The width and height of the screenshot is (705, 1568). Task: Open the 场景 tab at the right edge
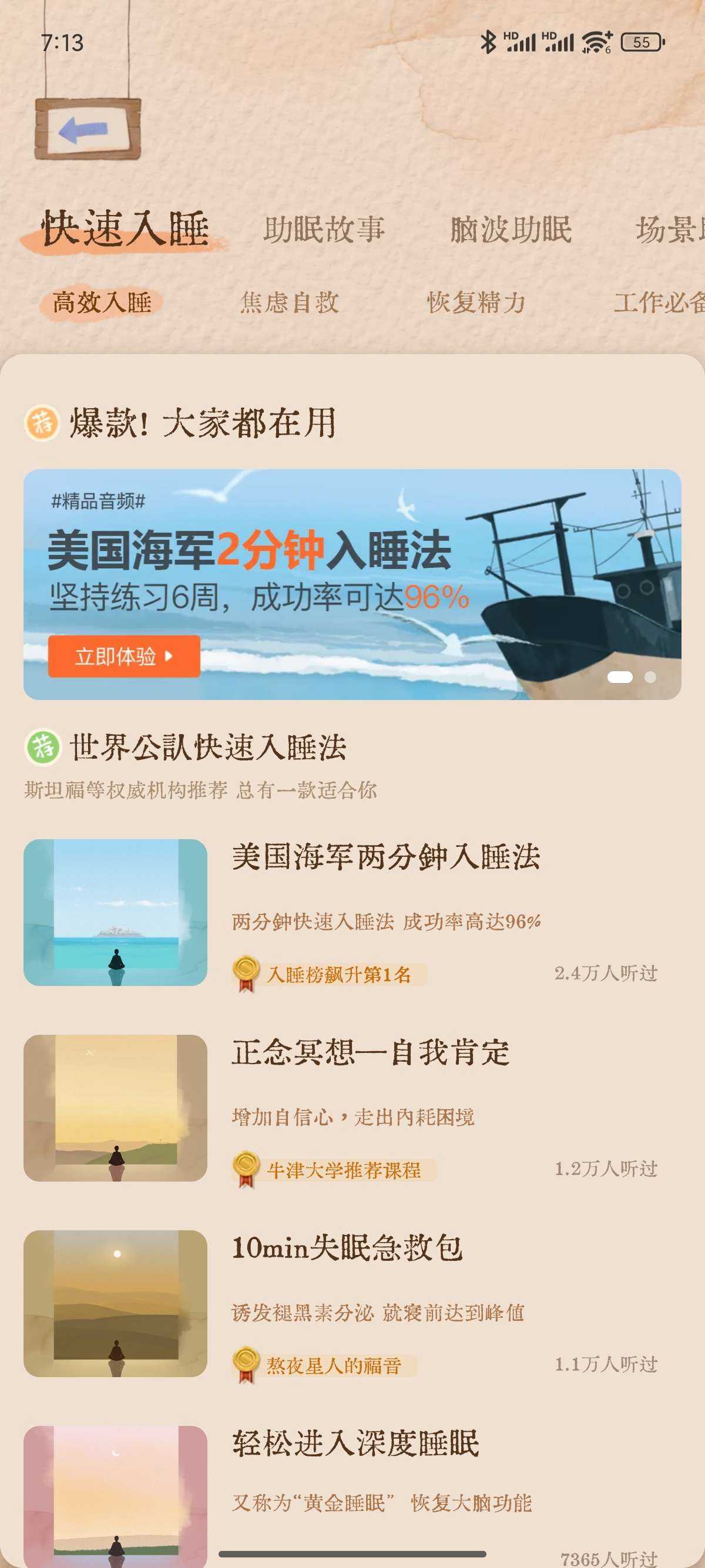pyautogui.click(x=670, y=230)
